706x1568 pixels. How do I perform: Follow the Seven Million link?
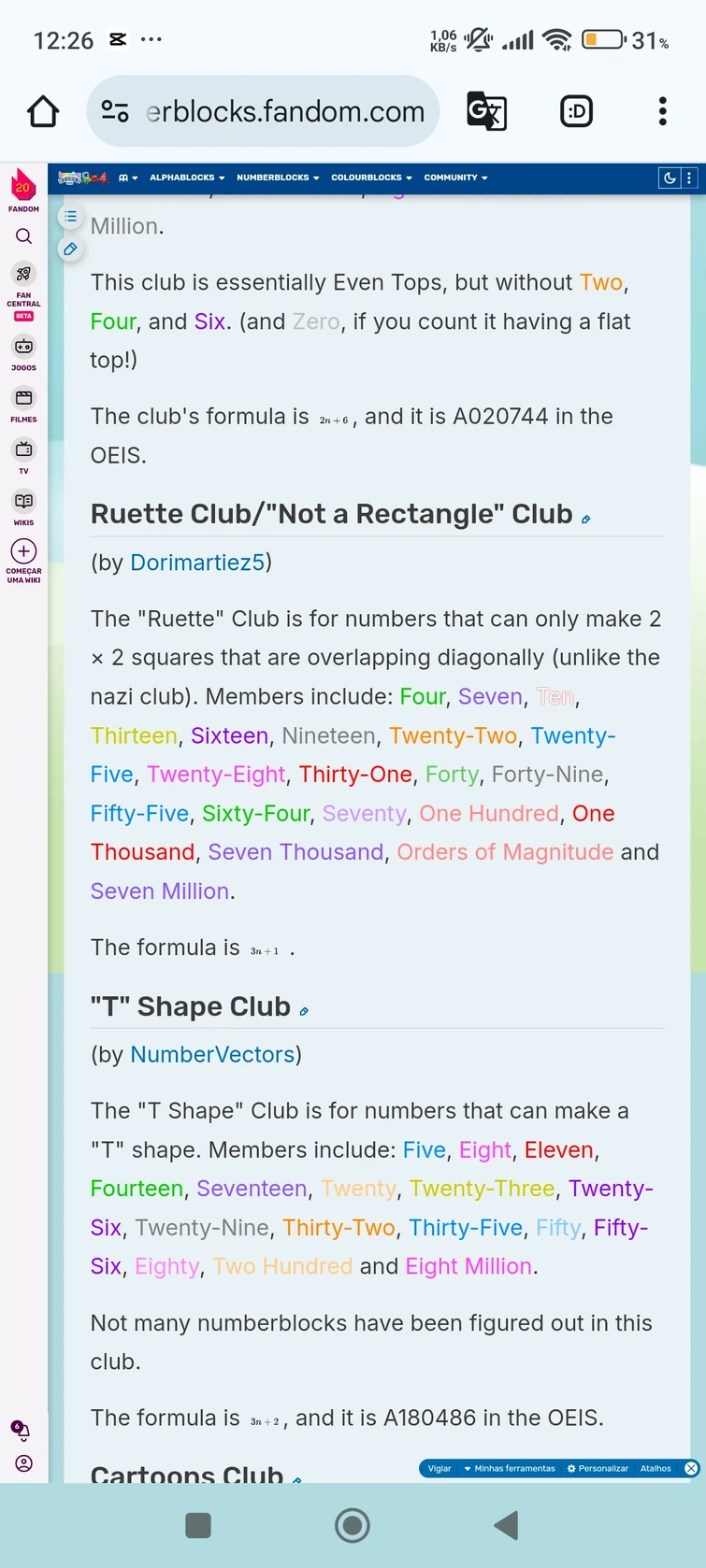coord(160,891)
